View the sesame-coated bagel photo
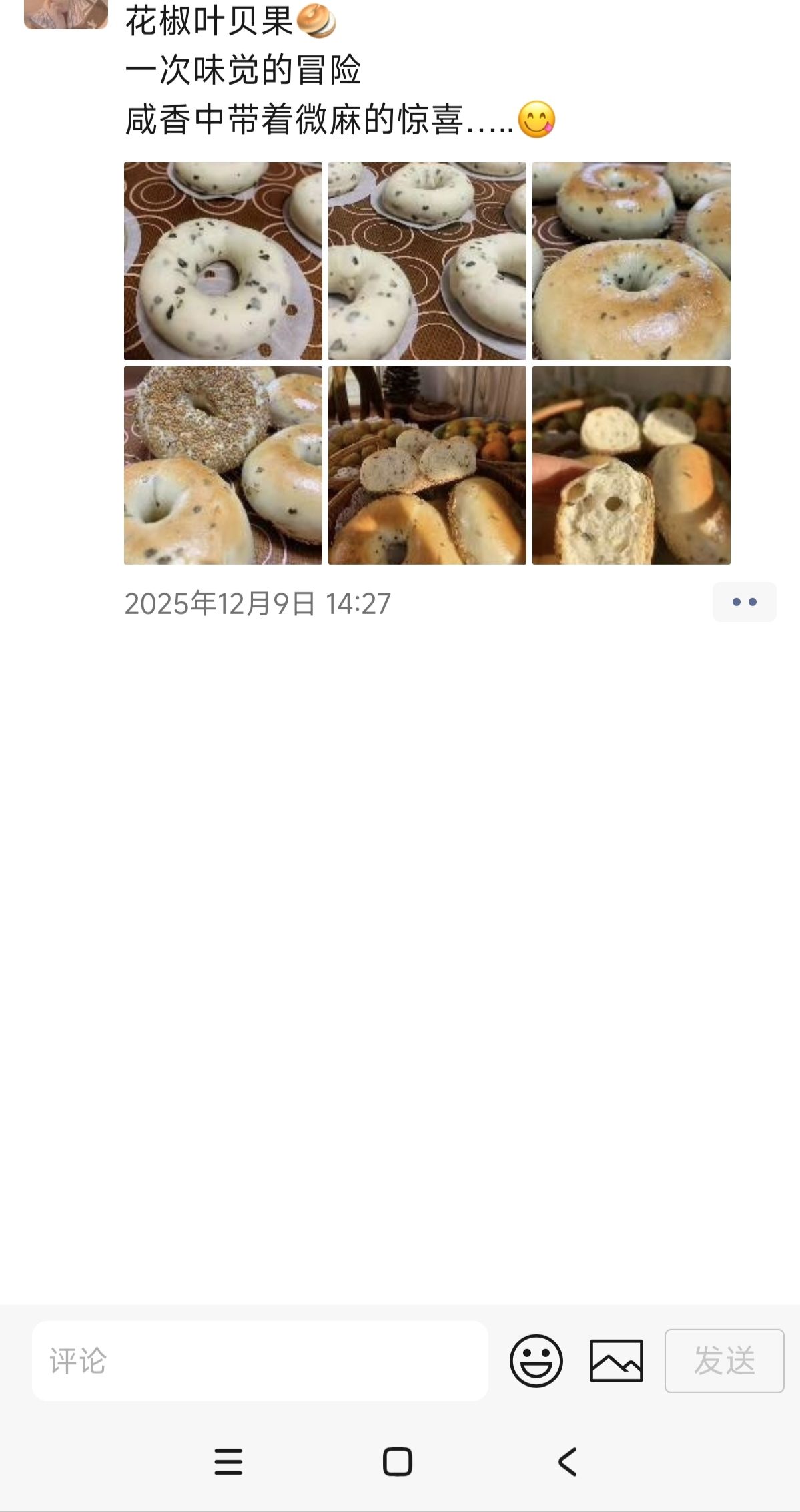 pos(223,465)
